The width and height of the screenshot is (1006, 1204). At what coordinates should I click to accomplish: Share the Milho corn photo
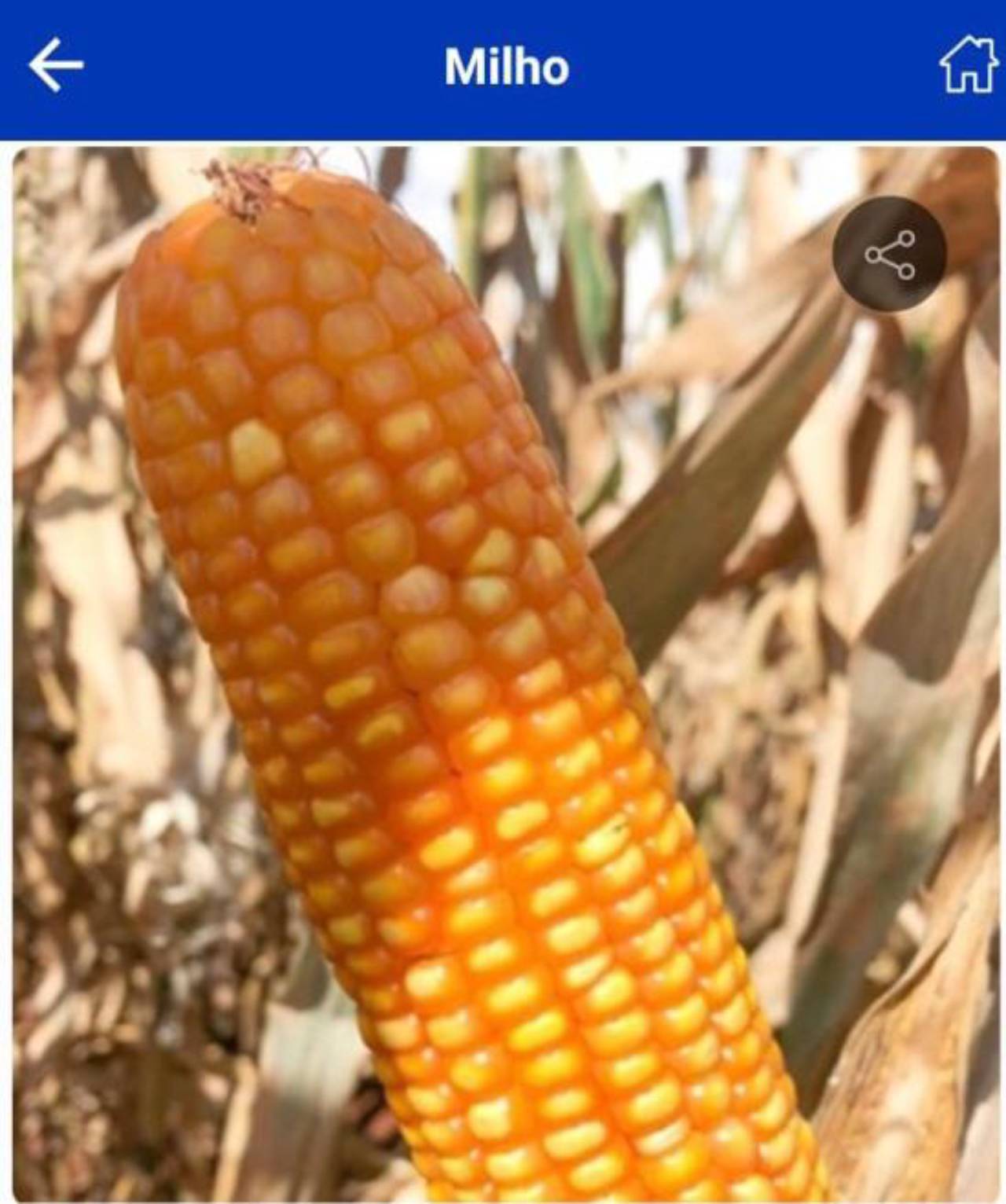coord(890,254)
